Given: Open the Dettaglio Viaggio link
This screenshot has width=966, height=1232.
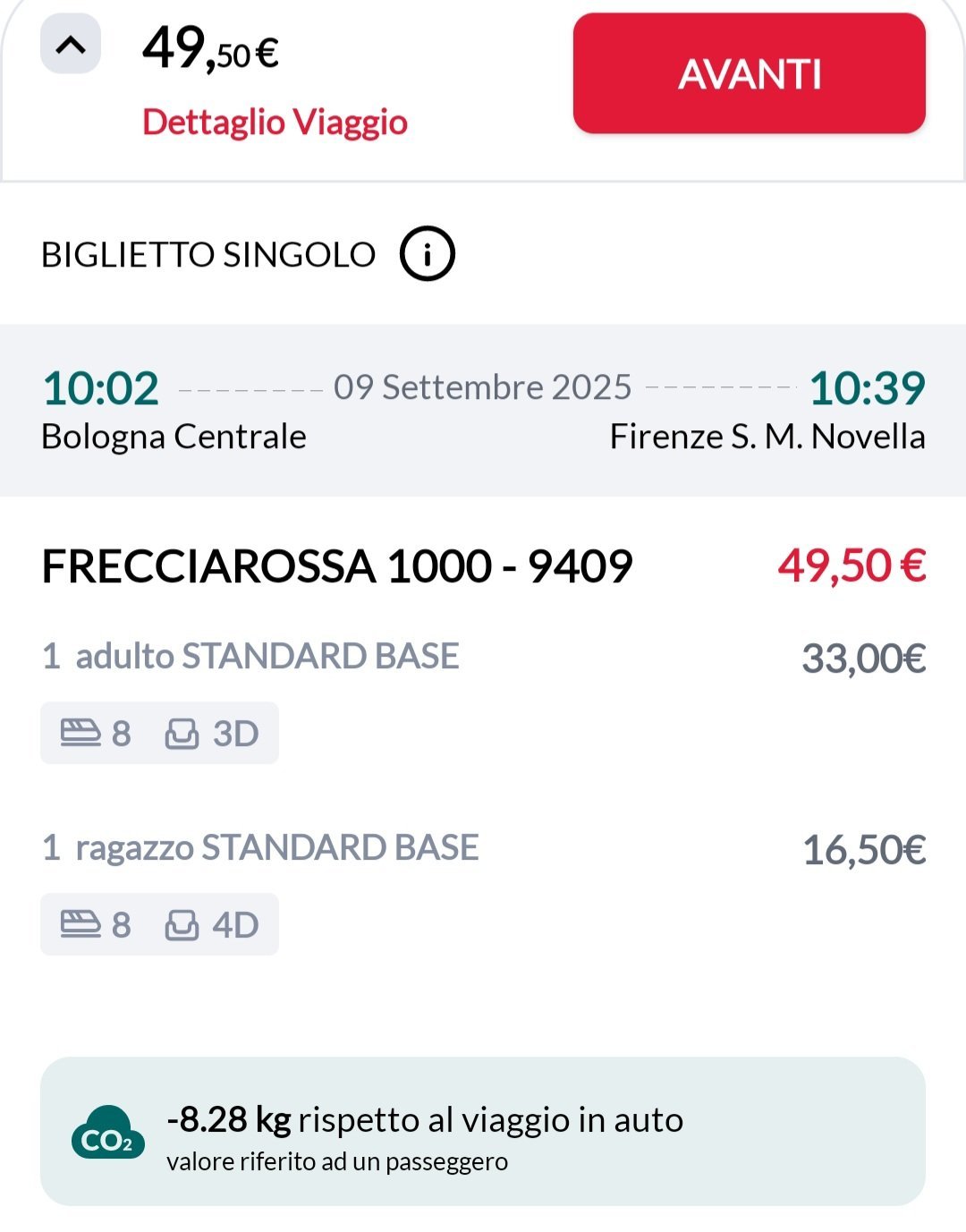Looking at the screenshot, I should pyautogui.click(x=275, y=123).
